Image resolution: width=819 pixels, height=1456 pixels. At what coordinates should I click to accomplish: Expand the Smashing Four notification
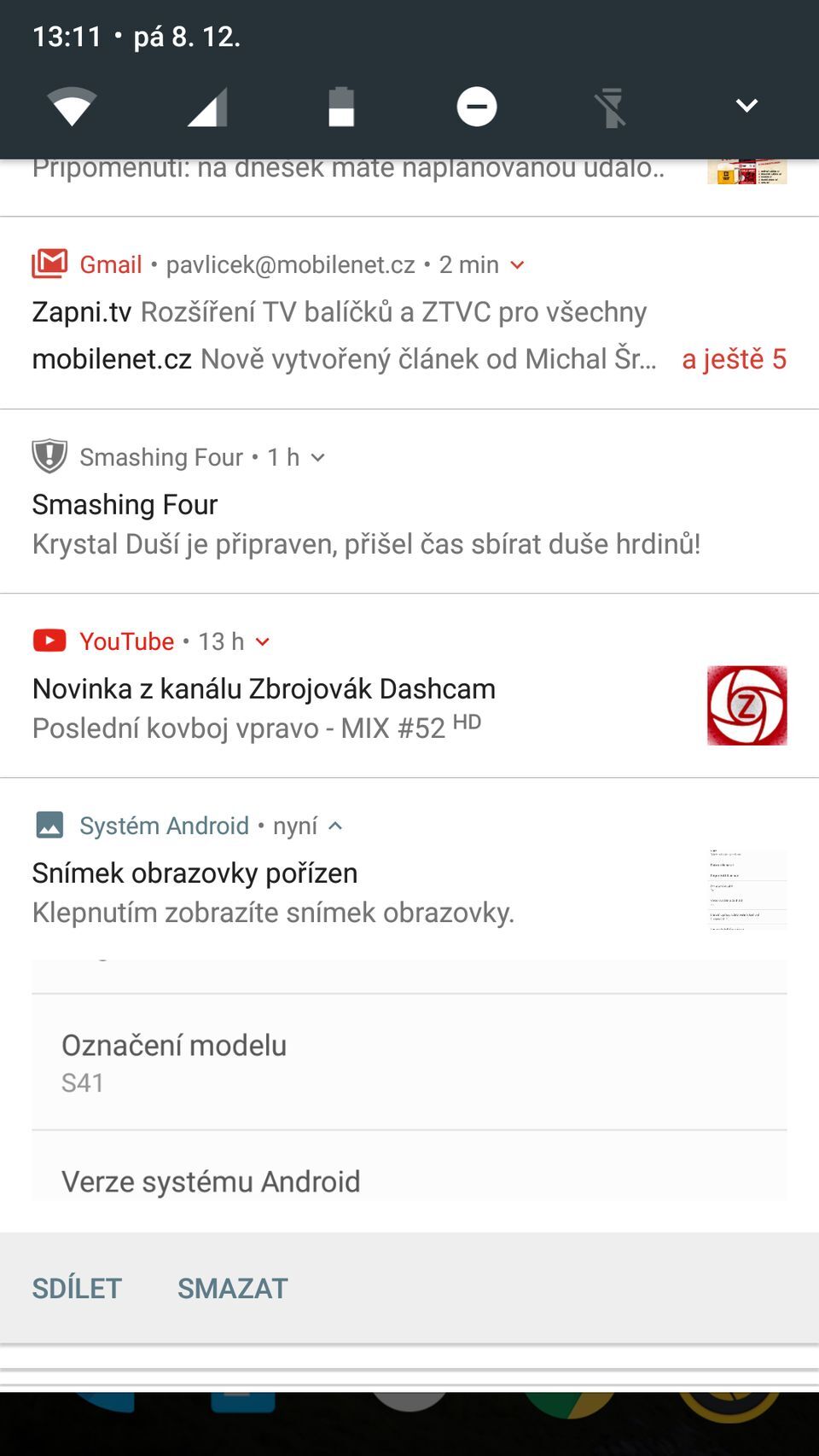click(x=318, y=458)
